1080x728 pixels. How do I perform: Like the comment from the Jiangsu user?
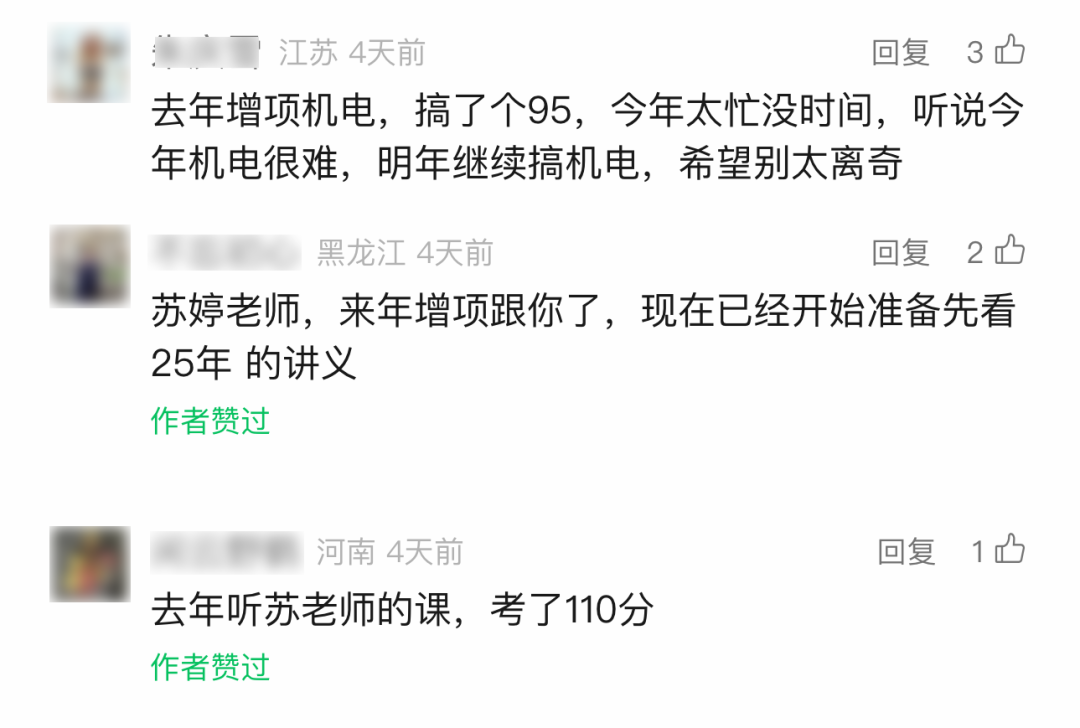pyautogui.click(x=1010, y=50)
